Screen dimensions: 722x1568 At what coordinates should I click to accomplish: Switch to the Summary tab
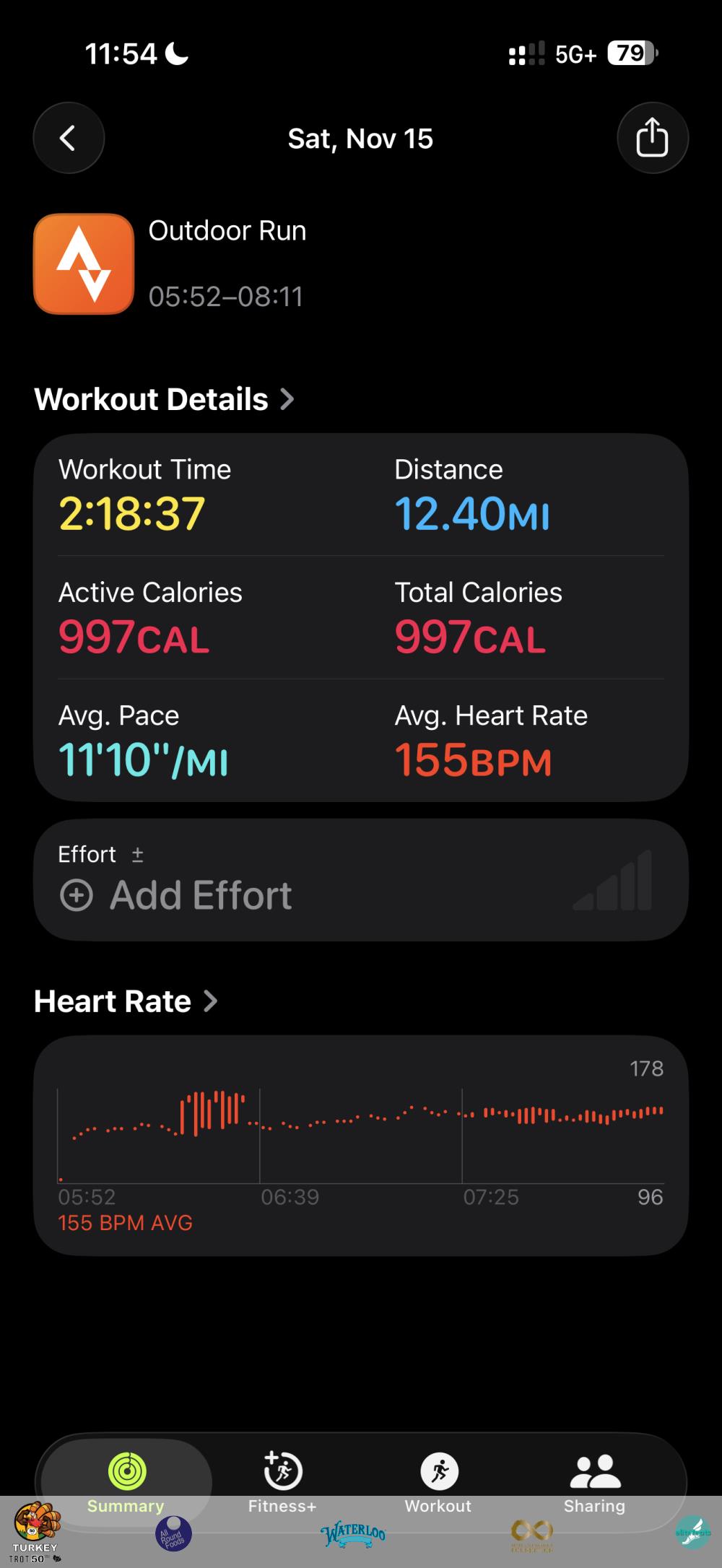click(126, 1481)
